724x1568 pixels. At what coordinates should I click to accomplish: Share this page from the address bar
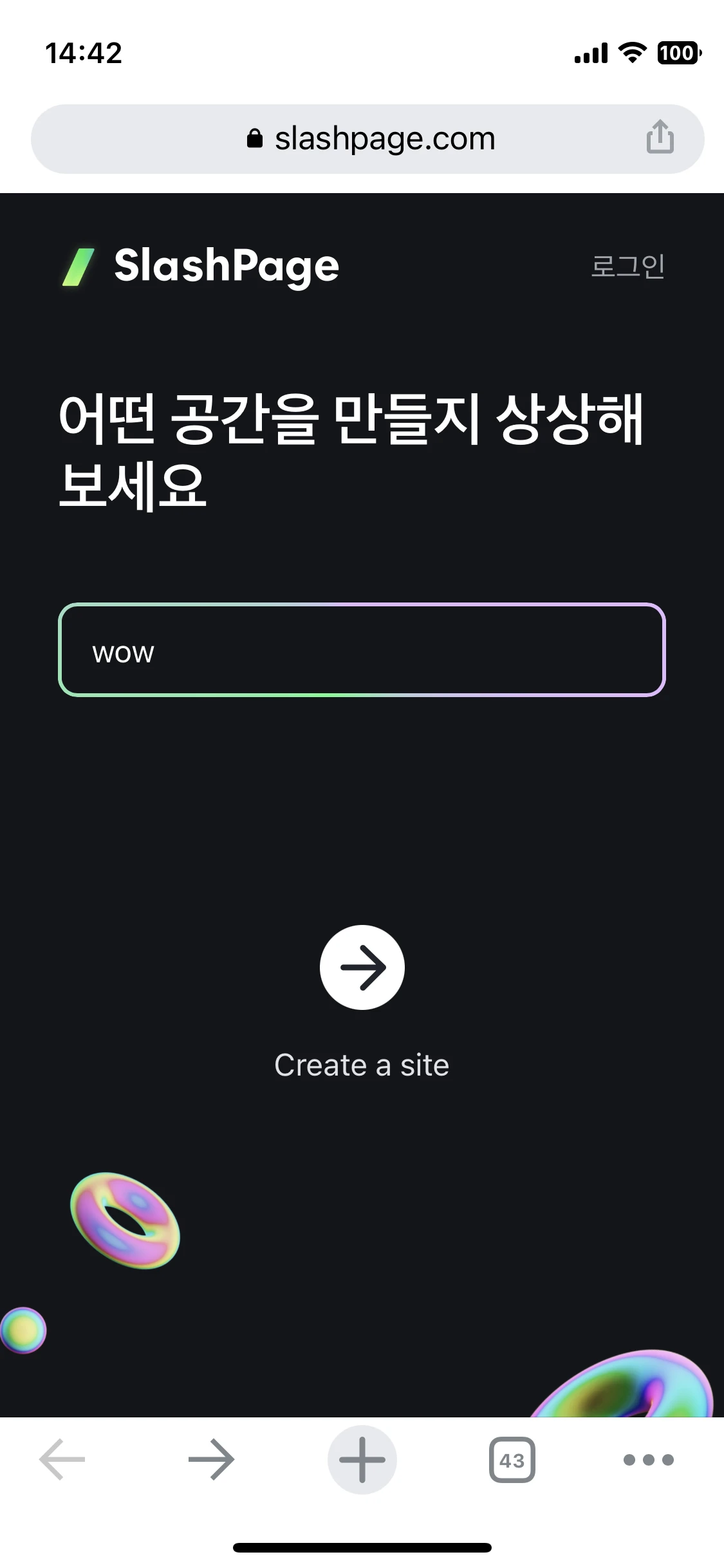(660, 137)
